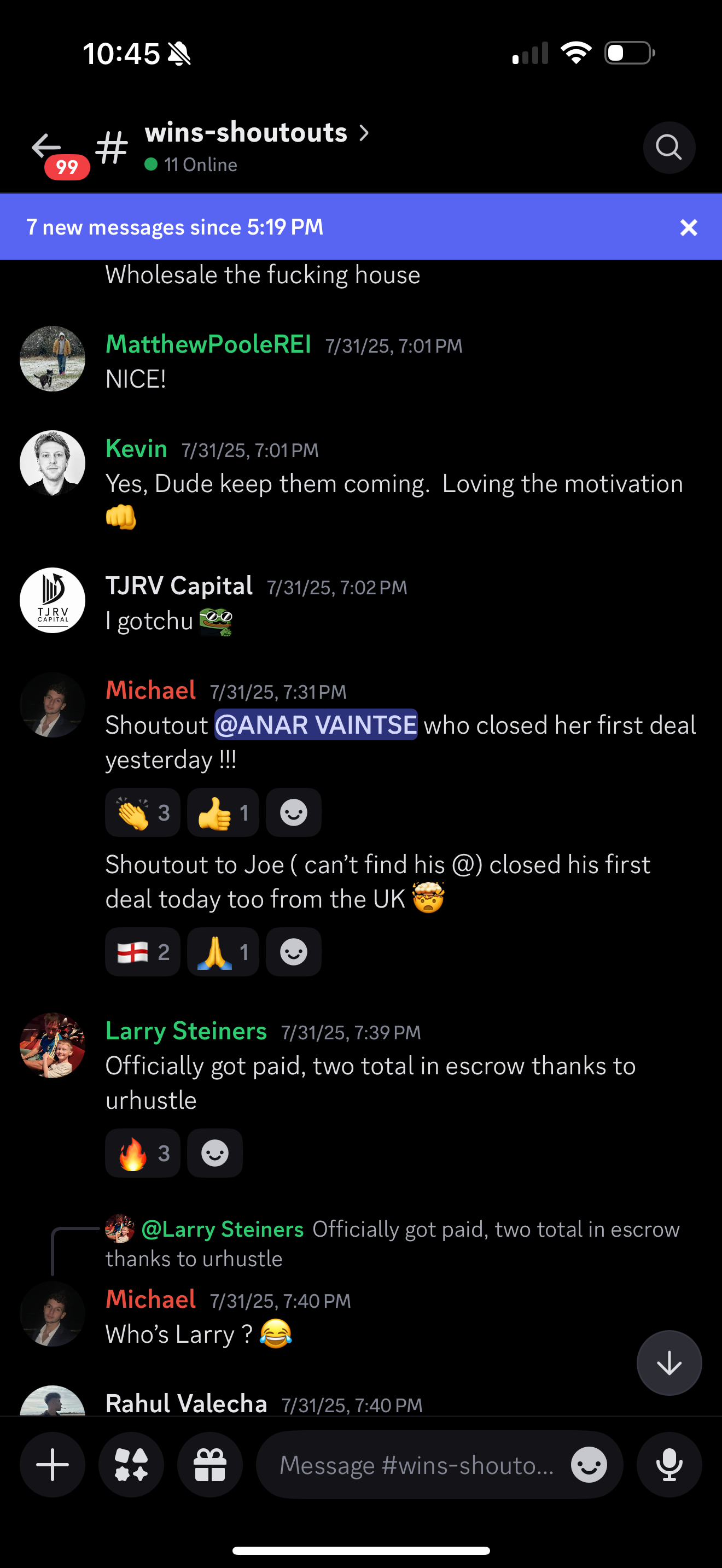This screenshot has width=722, height=1568.
Task: Add clapping reaction to Michael's shoutout
Action: click(x=142, y=812)
